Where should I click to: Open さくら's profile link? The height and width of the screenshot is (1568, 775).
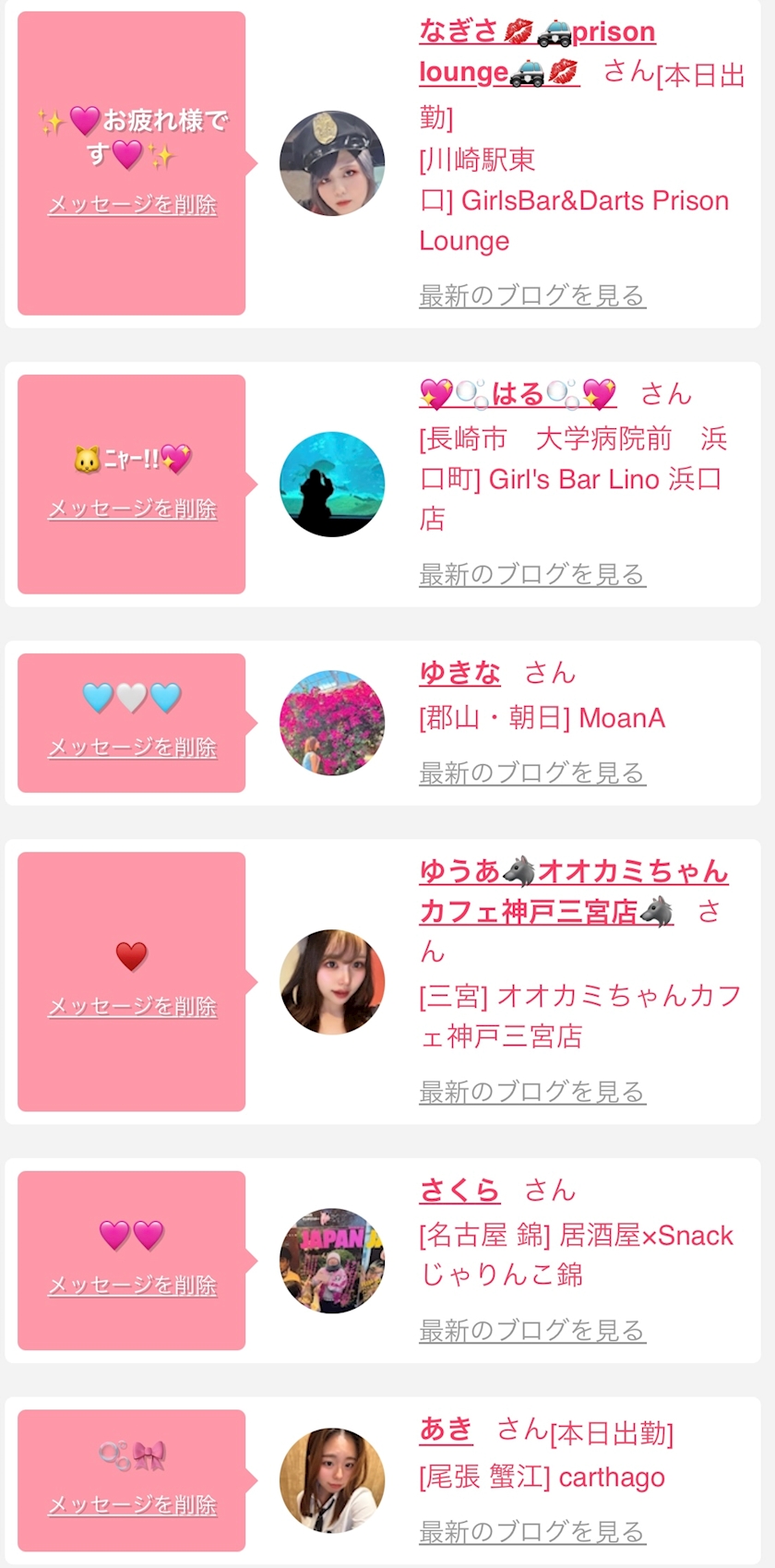point(459,1191)
